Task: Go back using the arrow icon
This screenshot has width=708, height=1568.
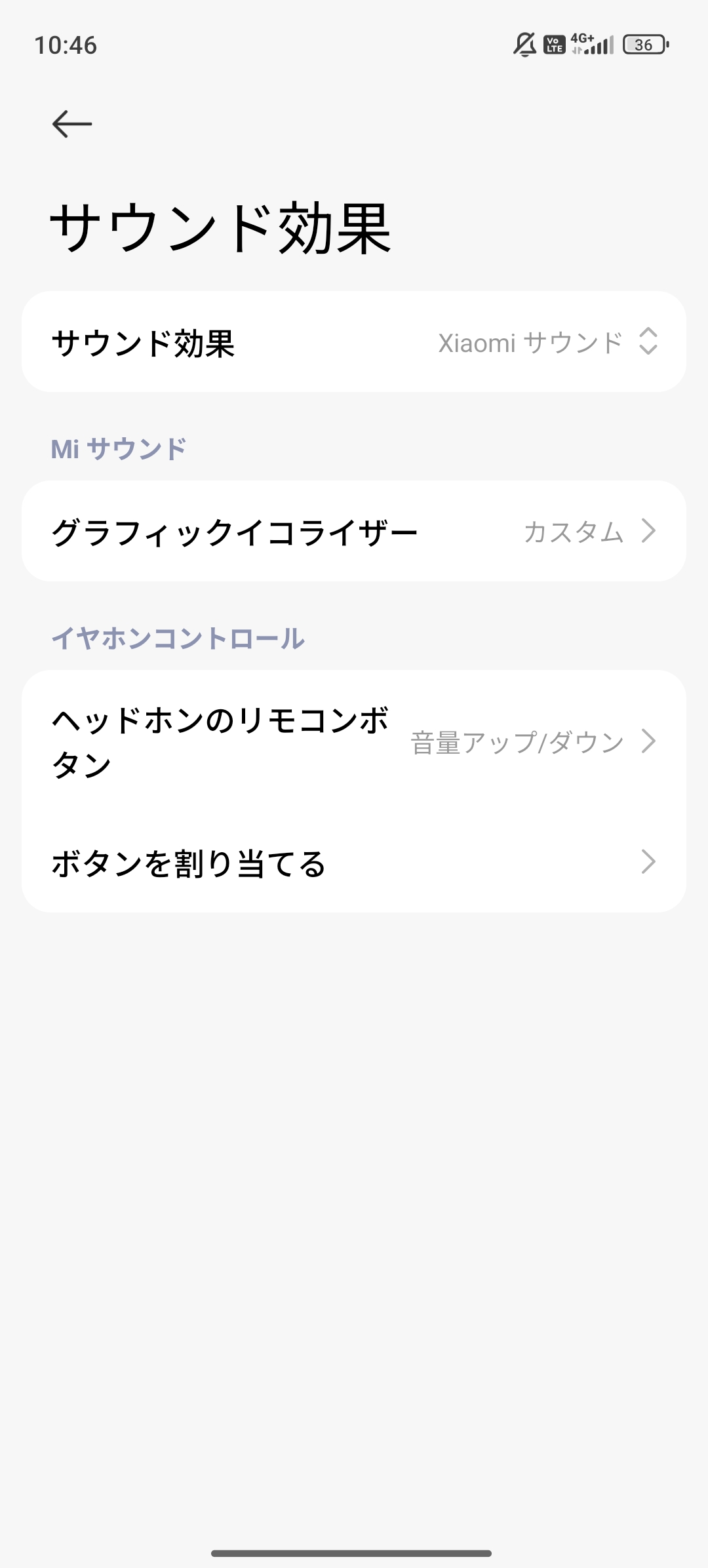Action: point(72,124)
